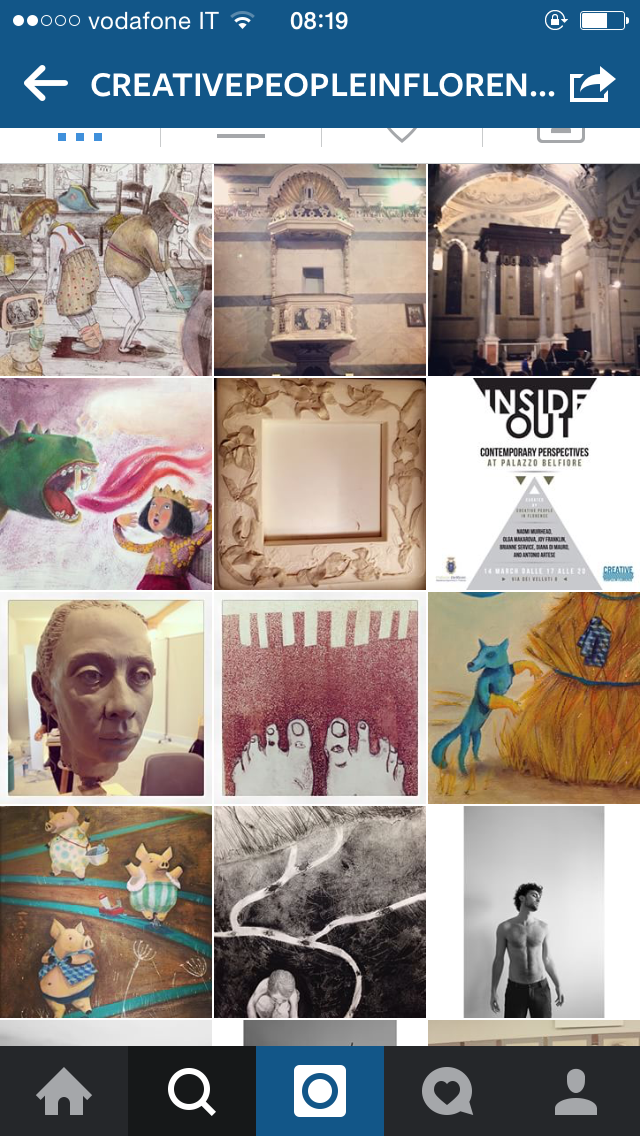This screenshot has width=640, height=1136.
Task: Open the feet on red carpet post
Action: click(x=320, y=698)
